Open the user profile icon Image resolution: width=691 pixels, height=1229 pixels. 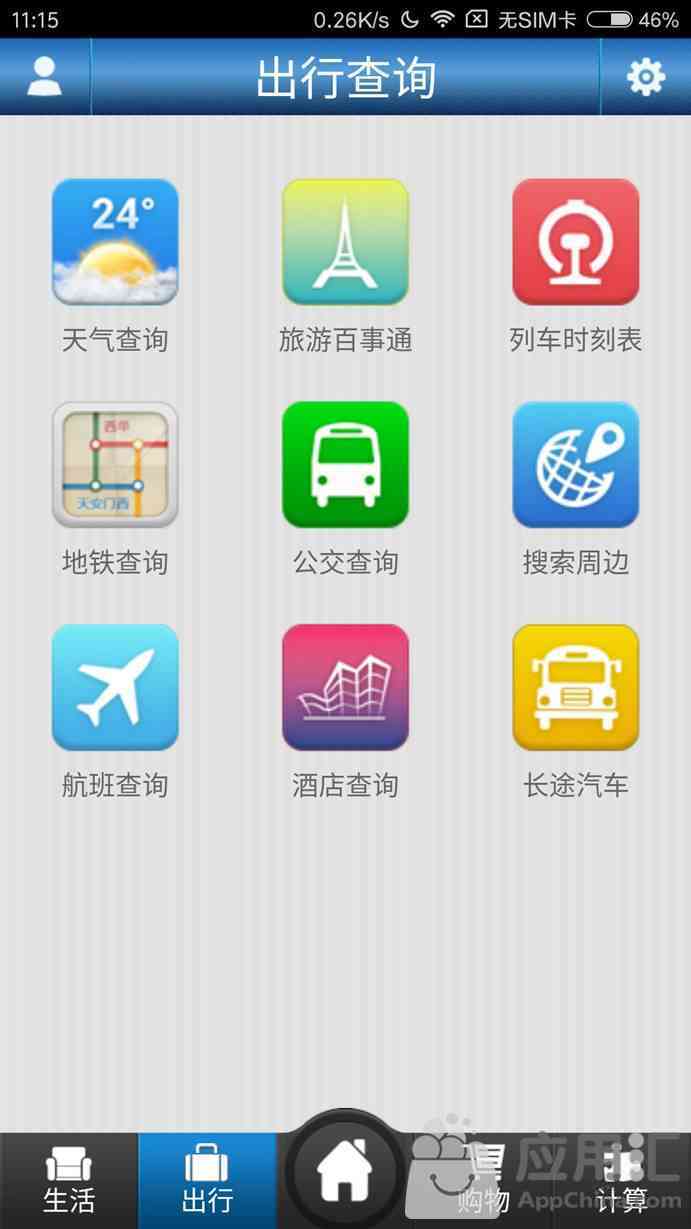pyautogui.click(x=44, y=77)
